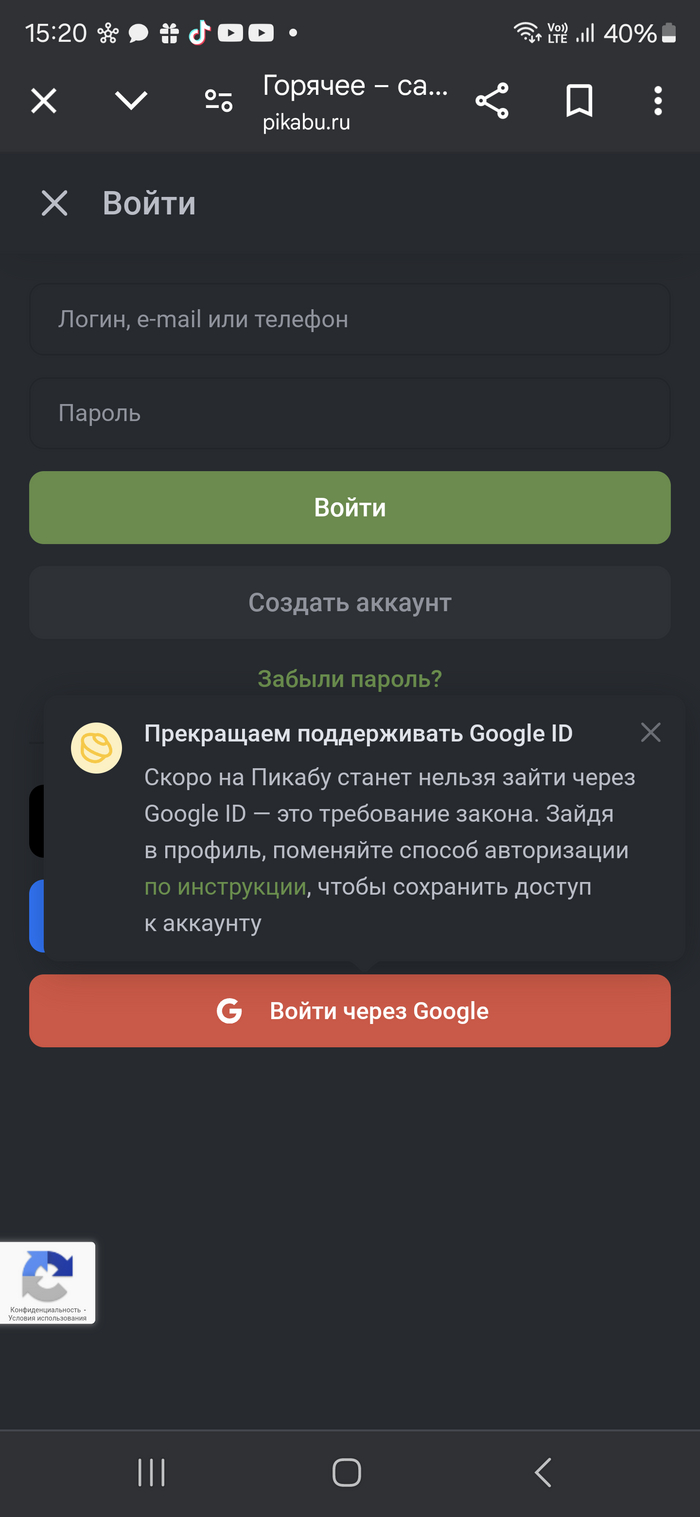The height and width of the screenshot is (1517, 700).
Task: Open recent apps
Action: (x=151, y=1472)
